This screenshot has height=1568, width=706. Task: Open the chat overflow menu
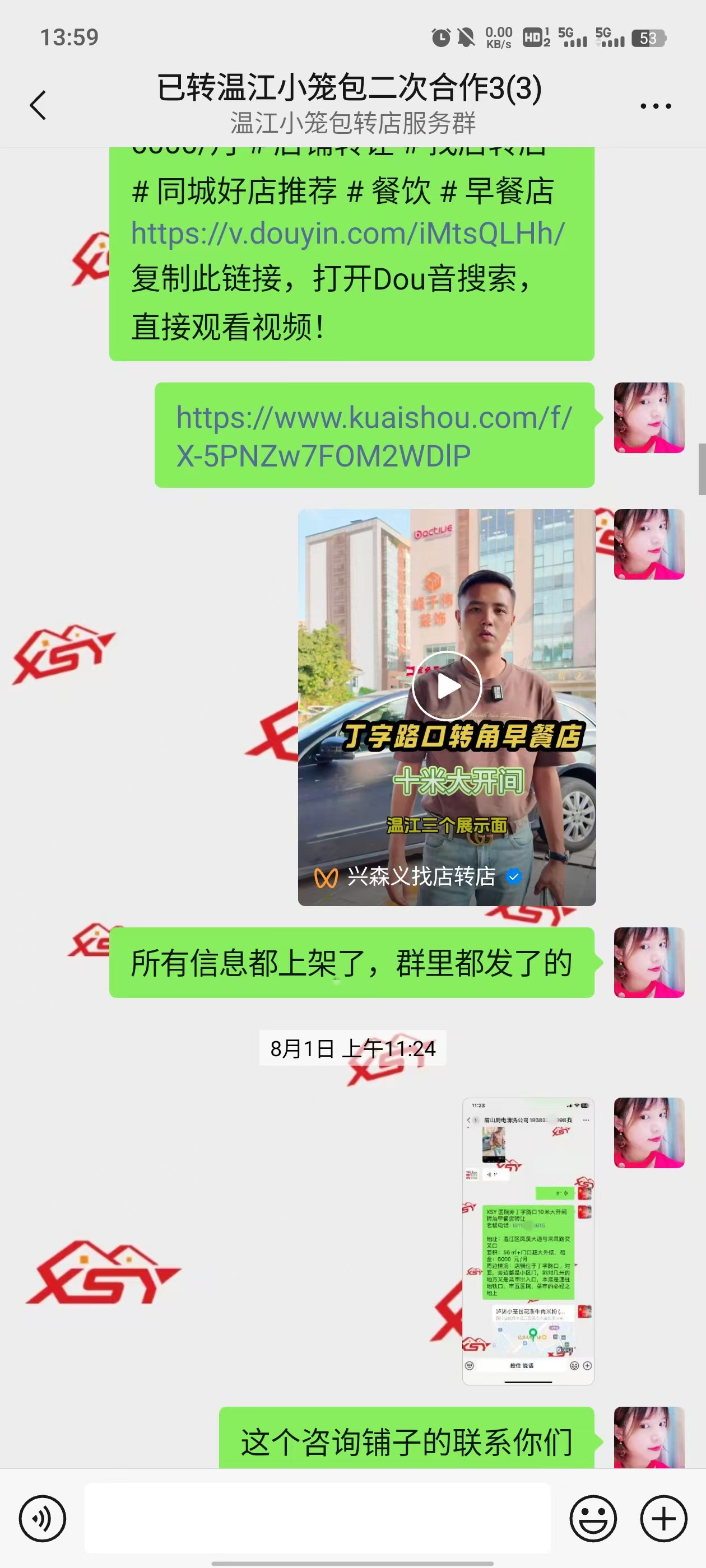click(656, 106)
